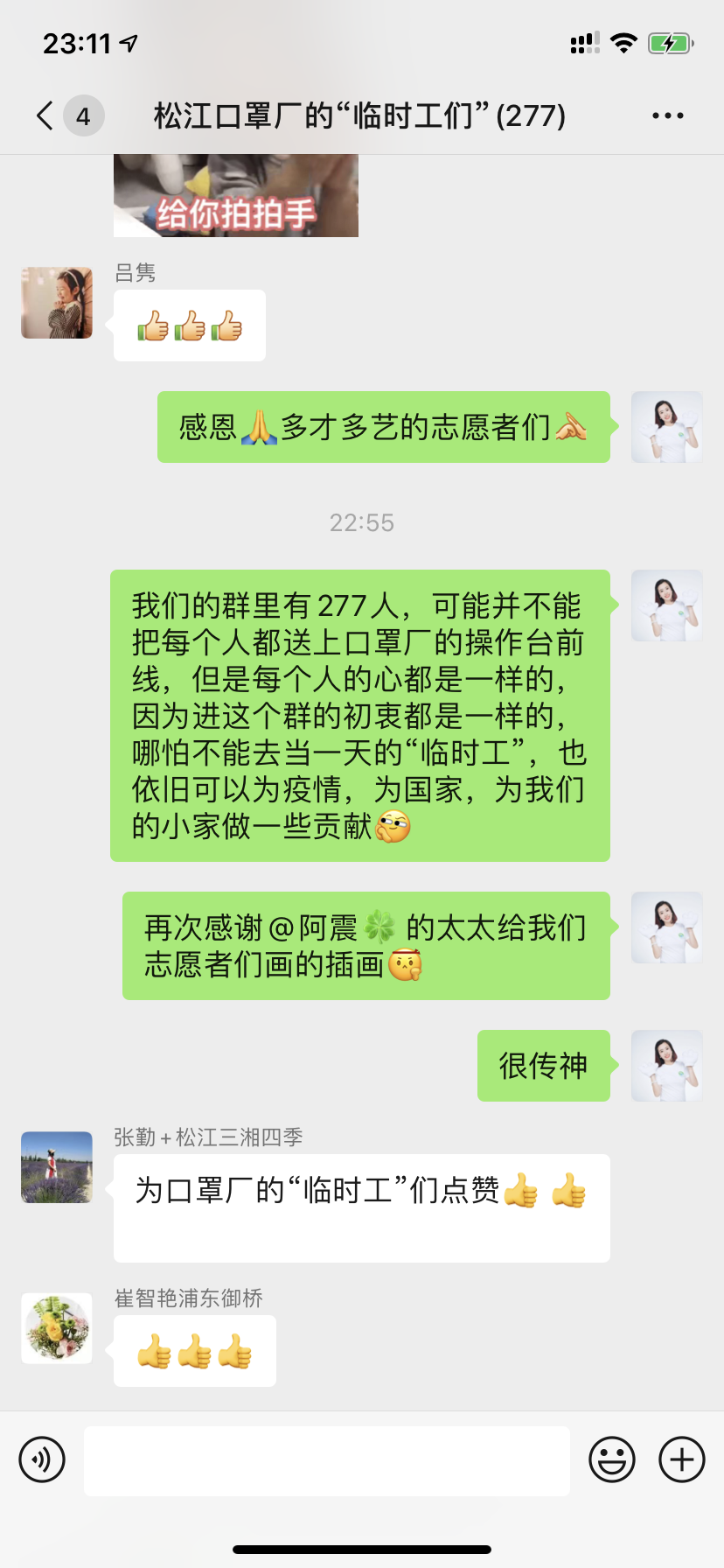Go back to the chat list
The image size is (724, 1568).
(45, 115)
